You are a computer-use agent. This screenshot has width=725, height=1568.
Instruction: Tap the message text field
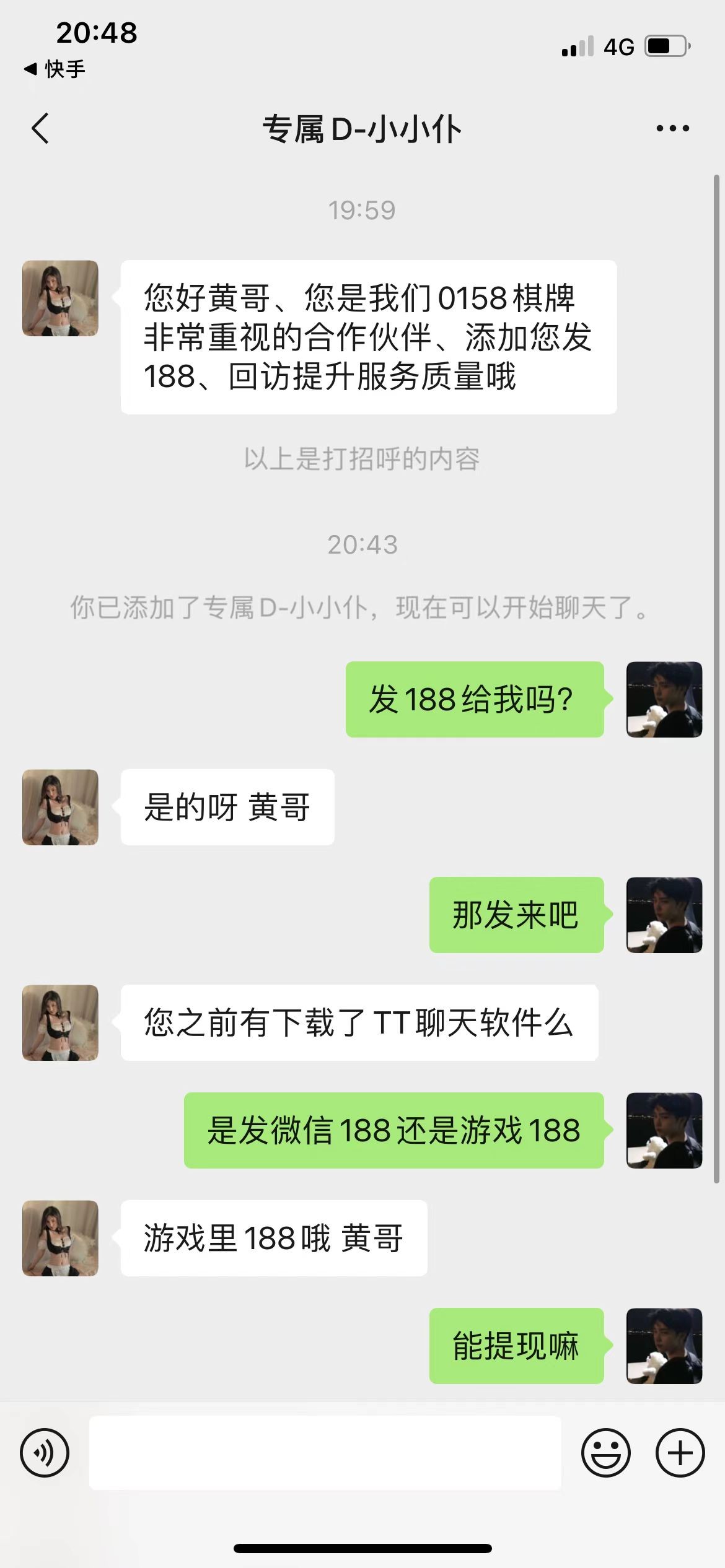325,1452
